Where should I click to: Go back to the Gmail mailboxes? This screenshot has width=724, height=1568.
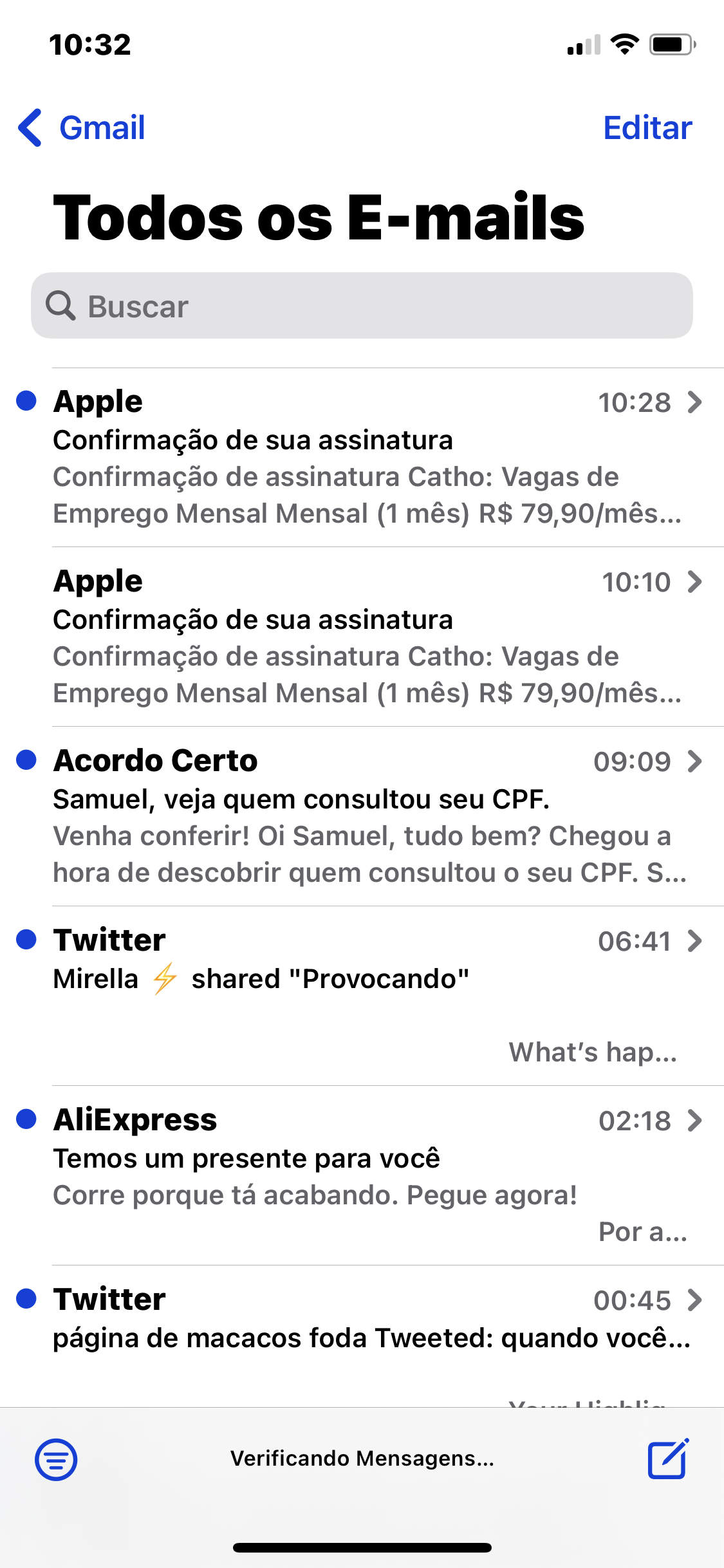click(x=82, y=127)
